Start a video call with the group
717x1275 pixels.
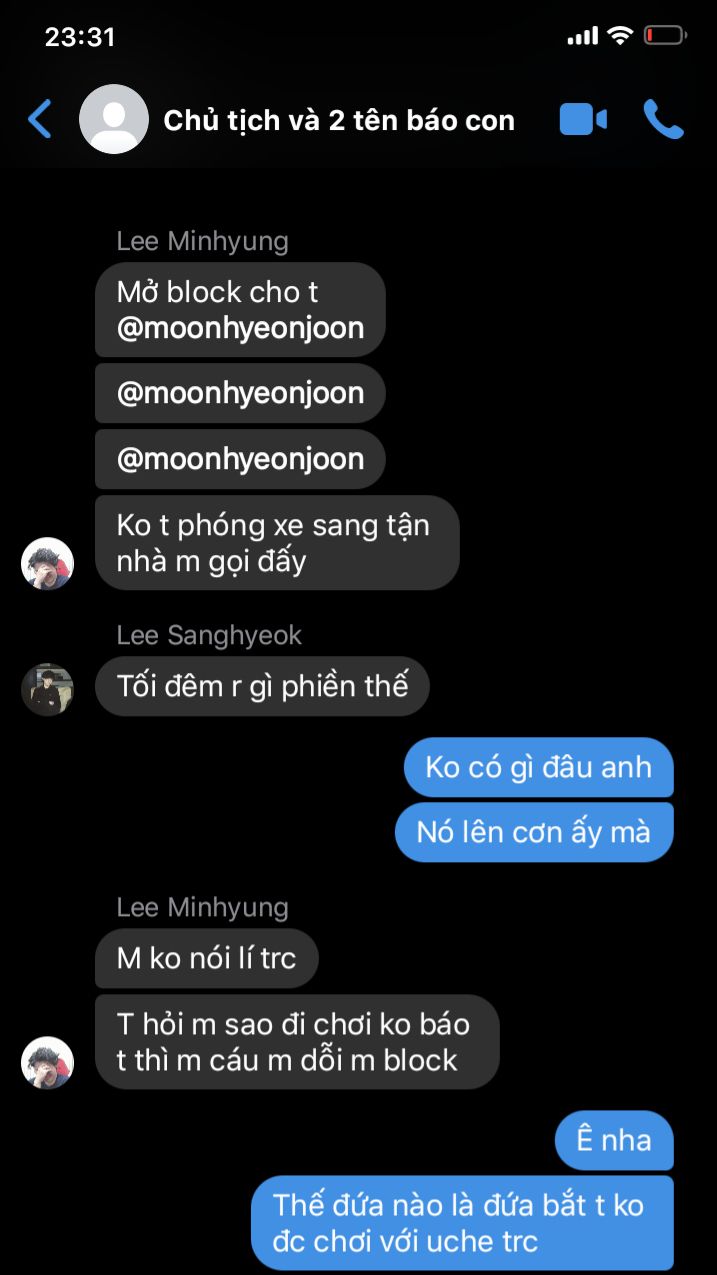(x=583, y=120)
